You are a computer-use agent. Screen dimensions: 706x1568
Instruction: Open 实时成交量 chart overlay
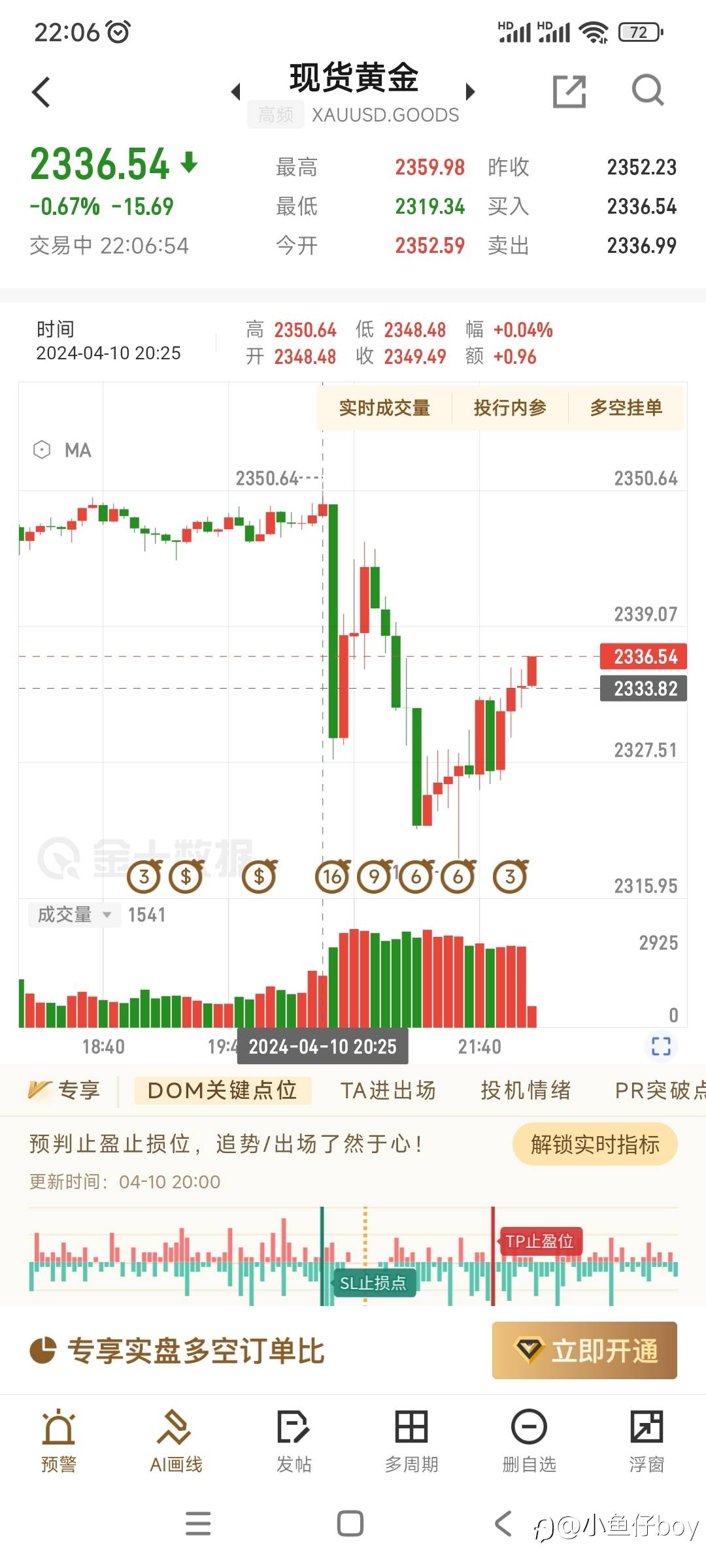pyautogui.click(x=384, y=408)
